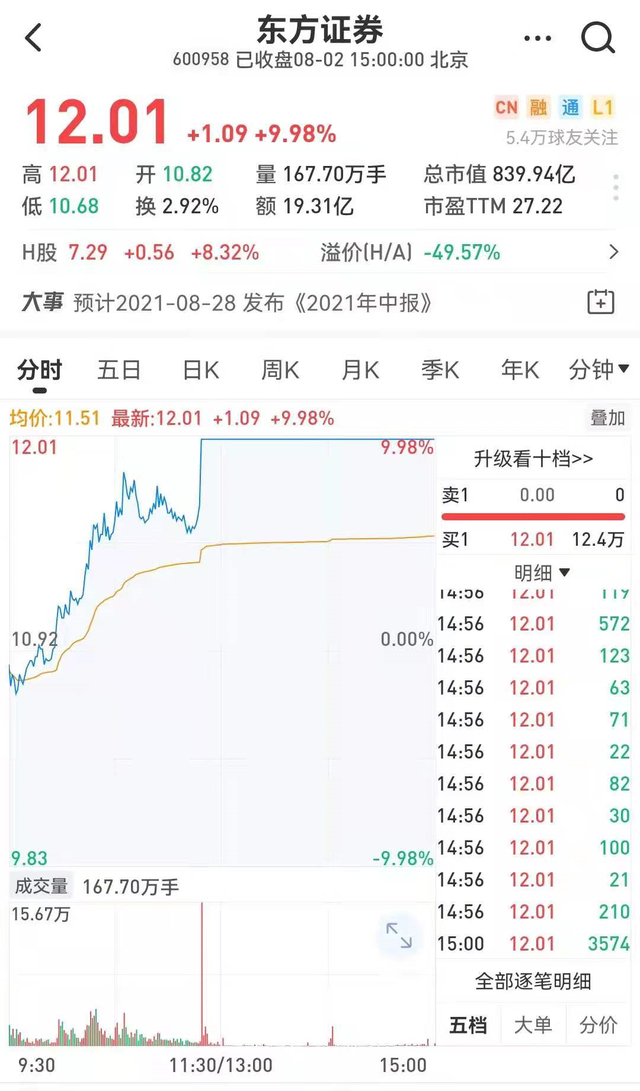640x1091 pixels.
Task: Open the three-dot overflow menu
Action: click(537, 39)
